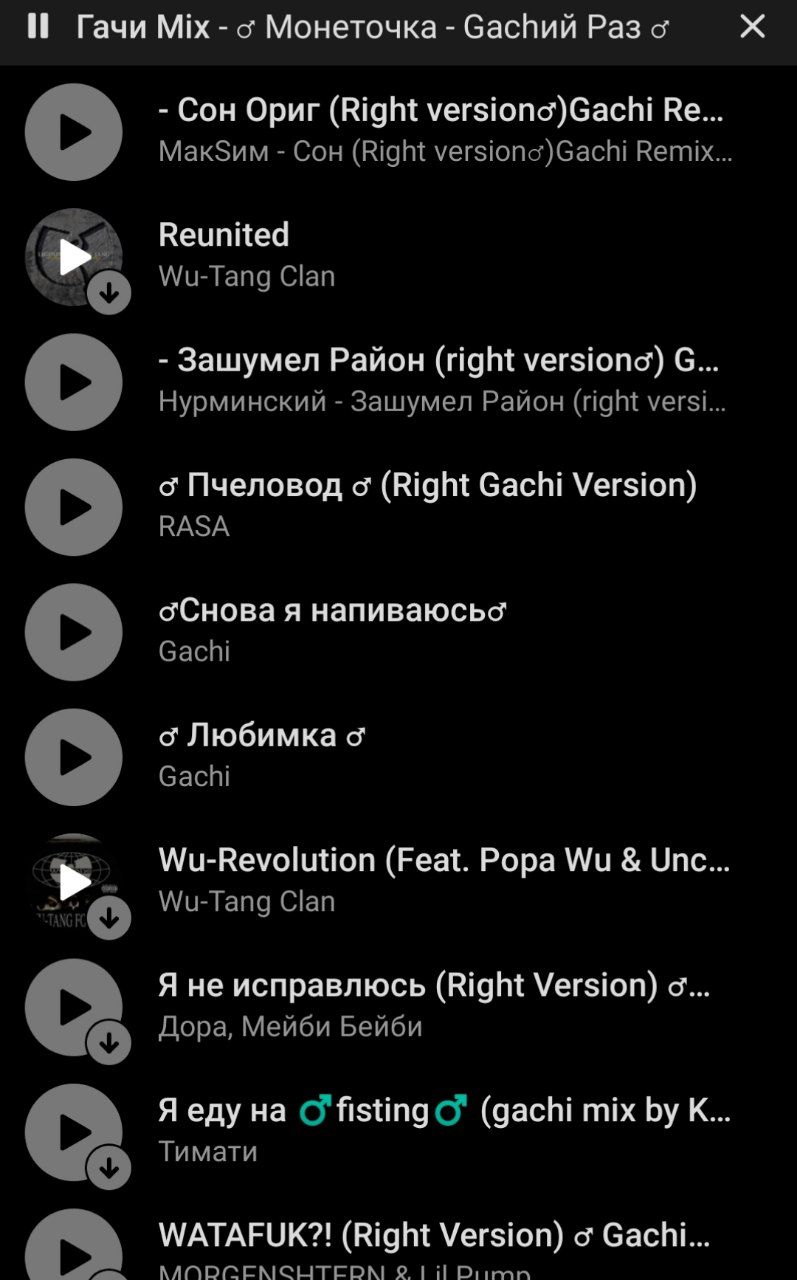This screenshot has width=797, height=1280.
Task: Play Нурминский Зашумел Район track
Action: point(74,382)
